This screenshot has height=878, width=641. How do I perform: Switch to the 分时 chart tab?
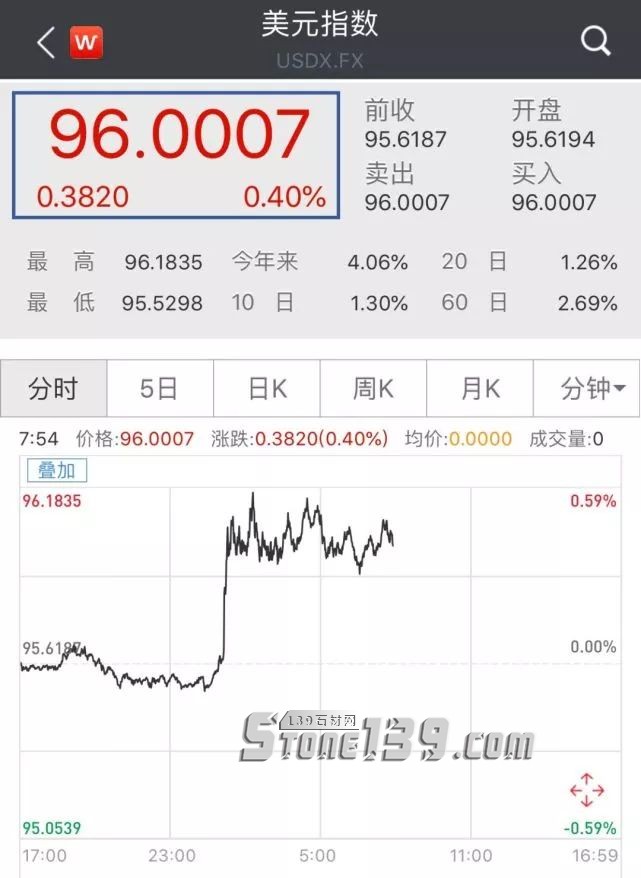click(x=53, y=389)
